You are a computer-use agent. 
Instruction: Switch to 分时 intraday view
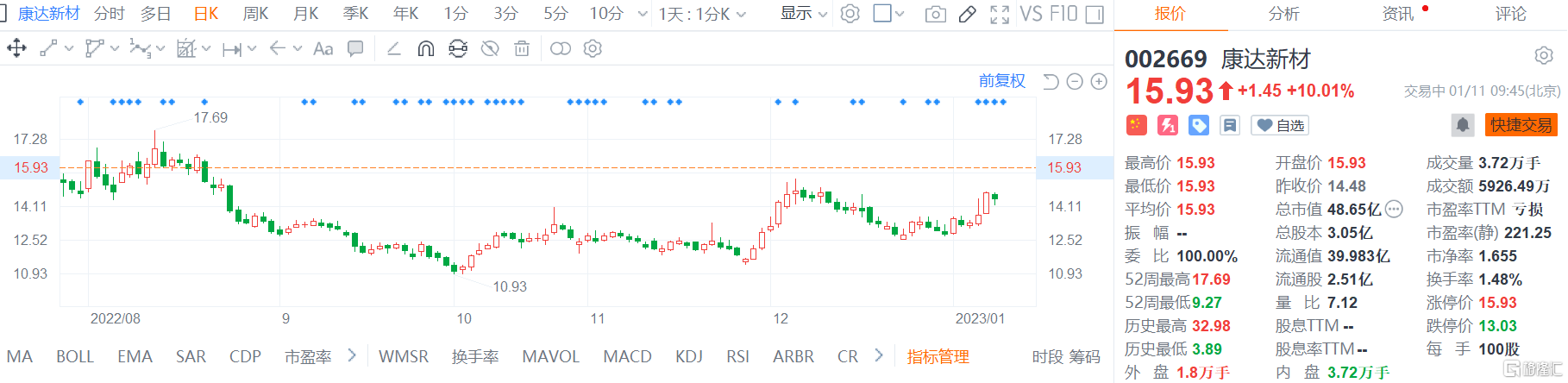(x=110, y=14)
